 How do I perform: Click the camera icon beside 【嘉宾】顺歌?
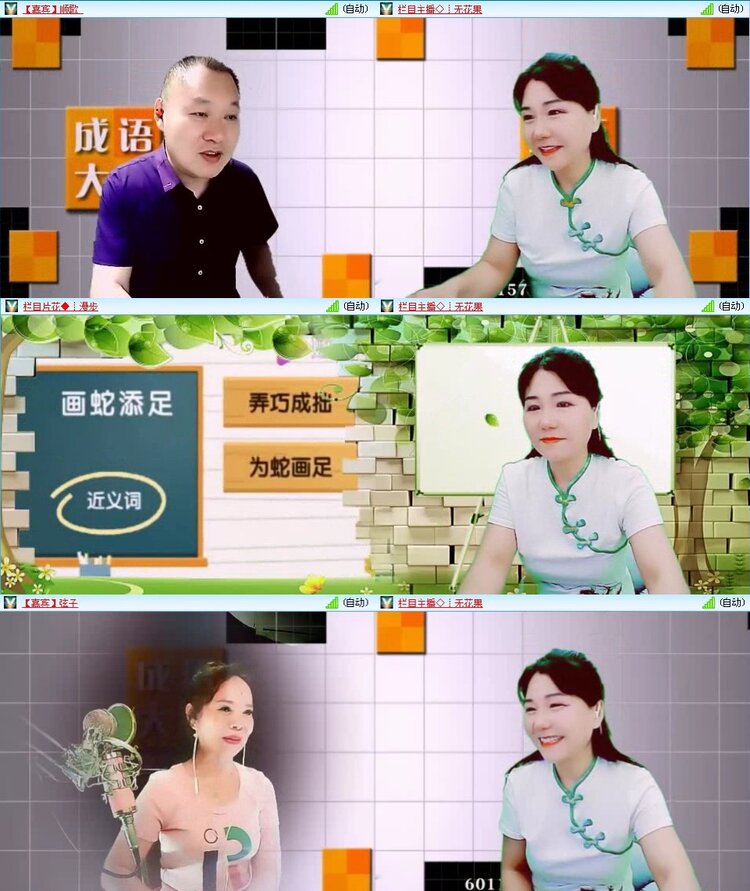pyautogui.click(x=10, y=8)
